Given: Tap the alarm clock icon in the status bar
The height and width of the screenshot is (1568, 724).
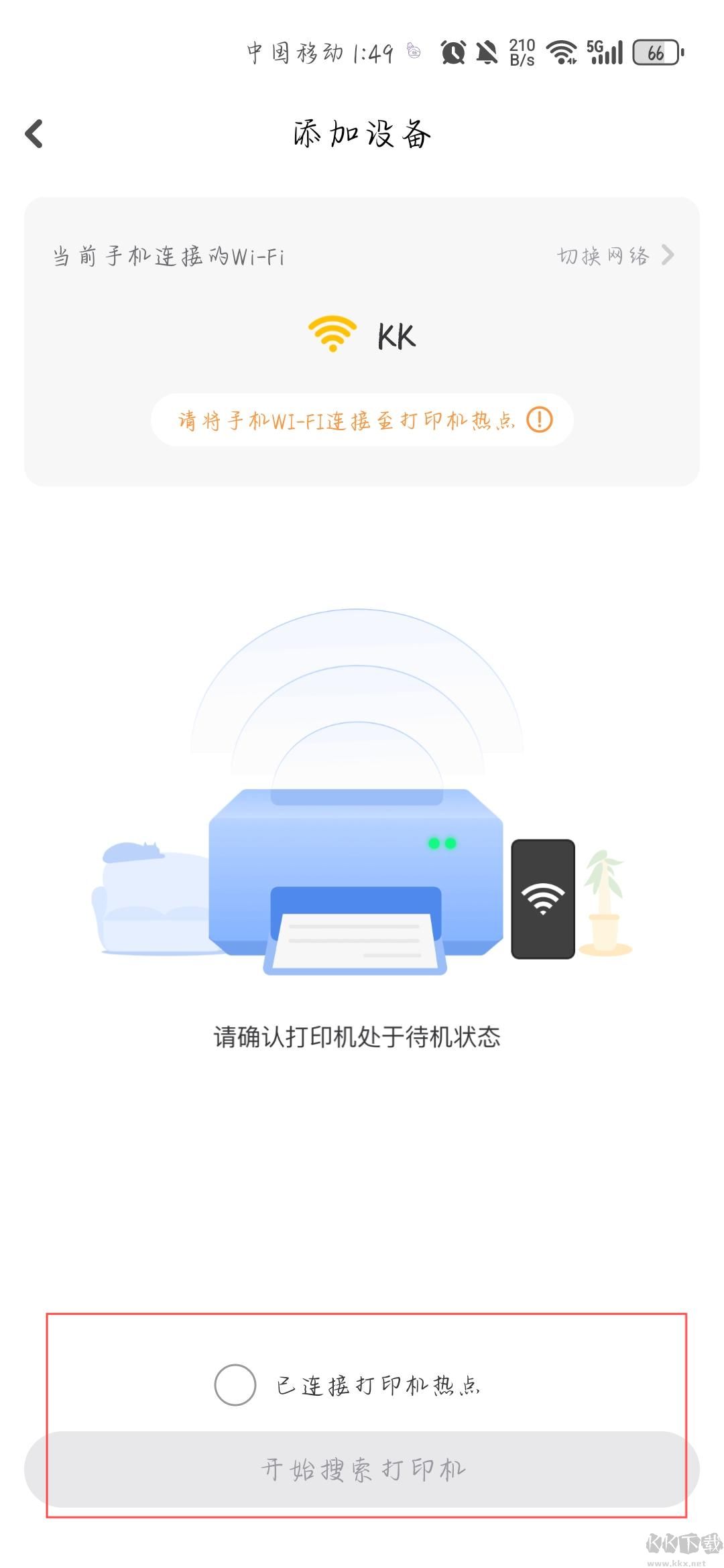Looking at the screenshot, I should point(453,52).
